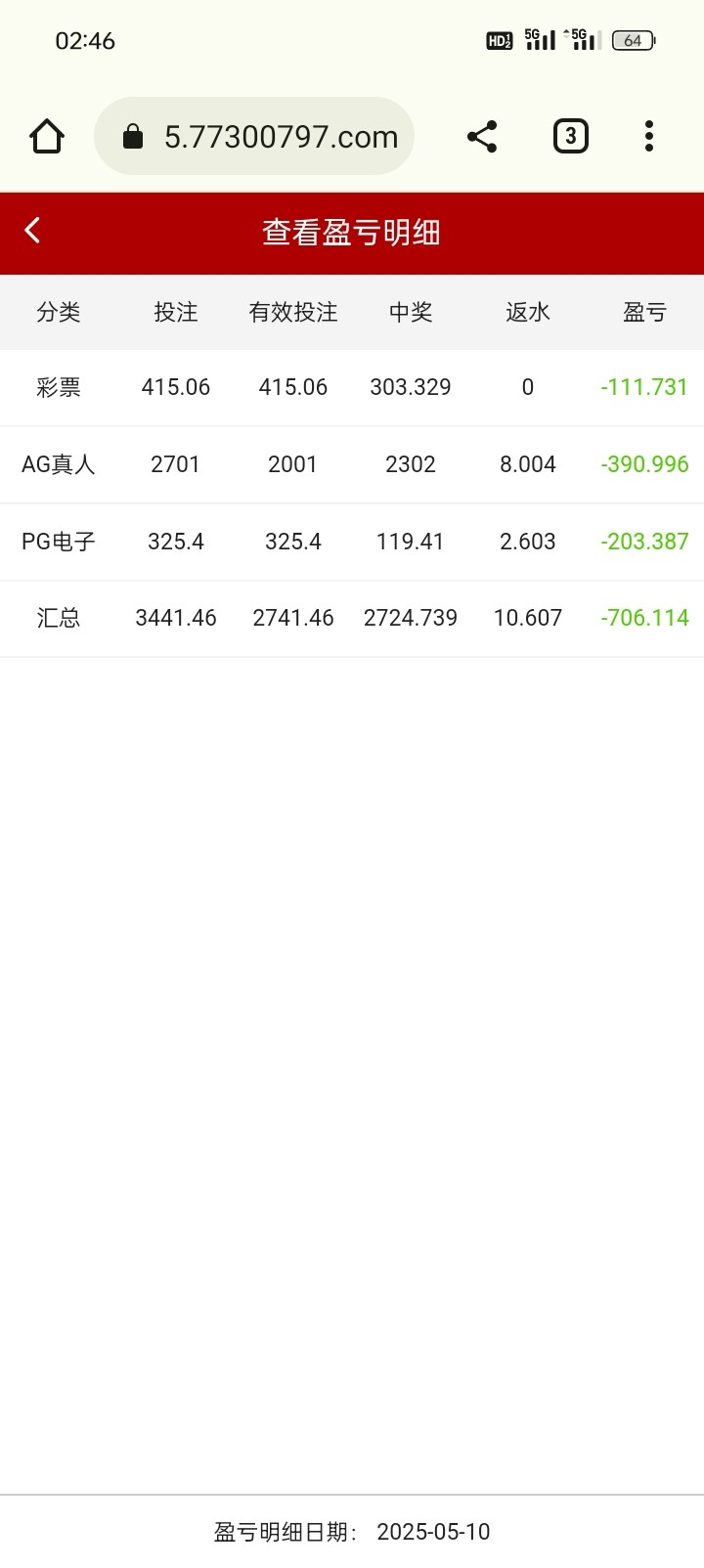704x1568 pixels.
Task: Go back from the 查看盈亏明细 page
Action: pyautogui.click(x=32, y=231)
